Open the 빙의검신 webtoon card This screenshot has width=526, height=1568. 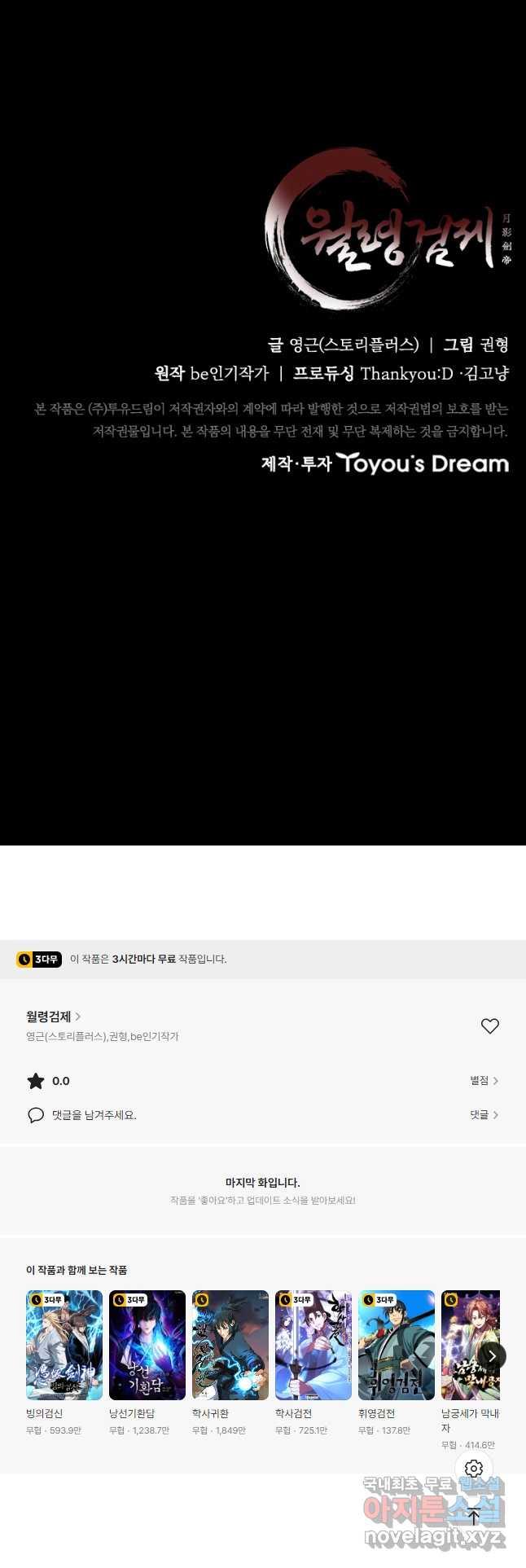(x=64, y=1345)
